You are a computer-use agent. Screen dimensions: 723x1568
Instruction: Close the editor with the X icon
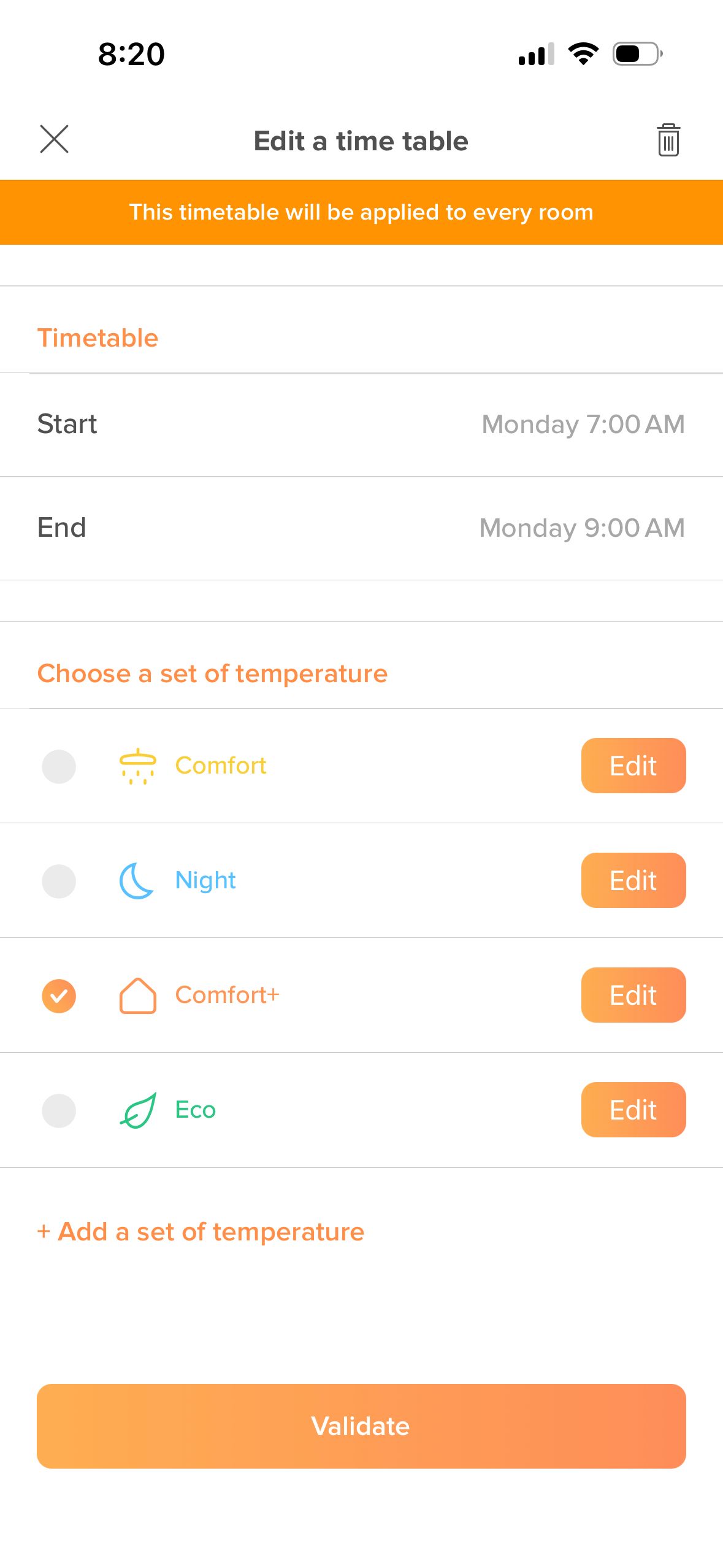click(x=55, y=139)
